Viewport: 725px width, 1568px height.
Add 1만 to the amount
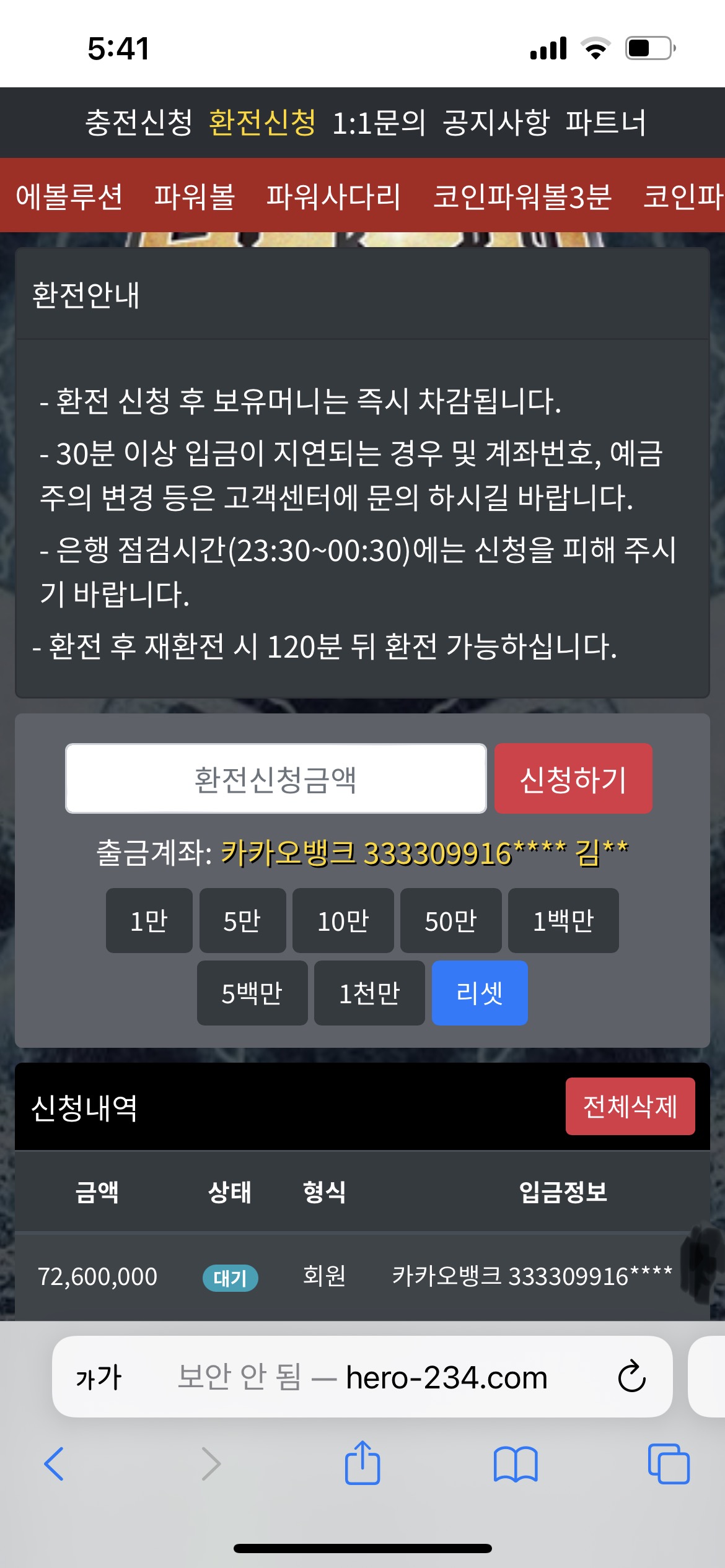point(149,920)
